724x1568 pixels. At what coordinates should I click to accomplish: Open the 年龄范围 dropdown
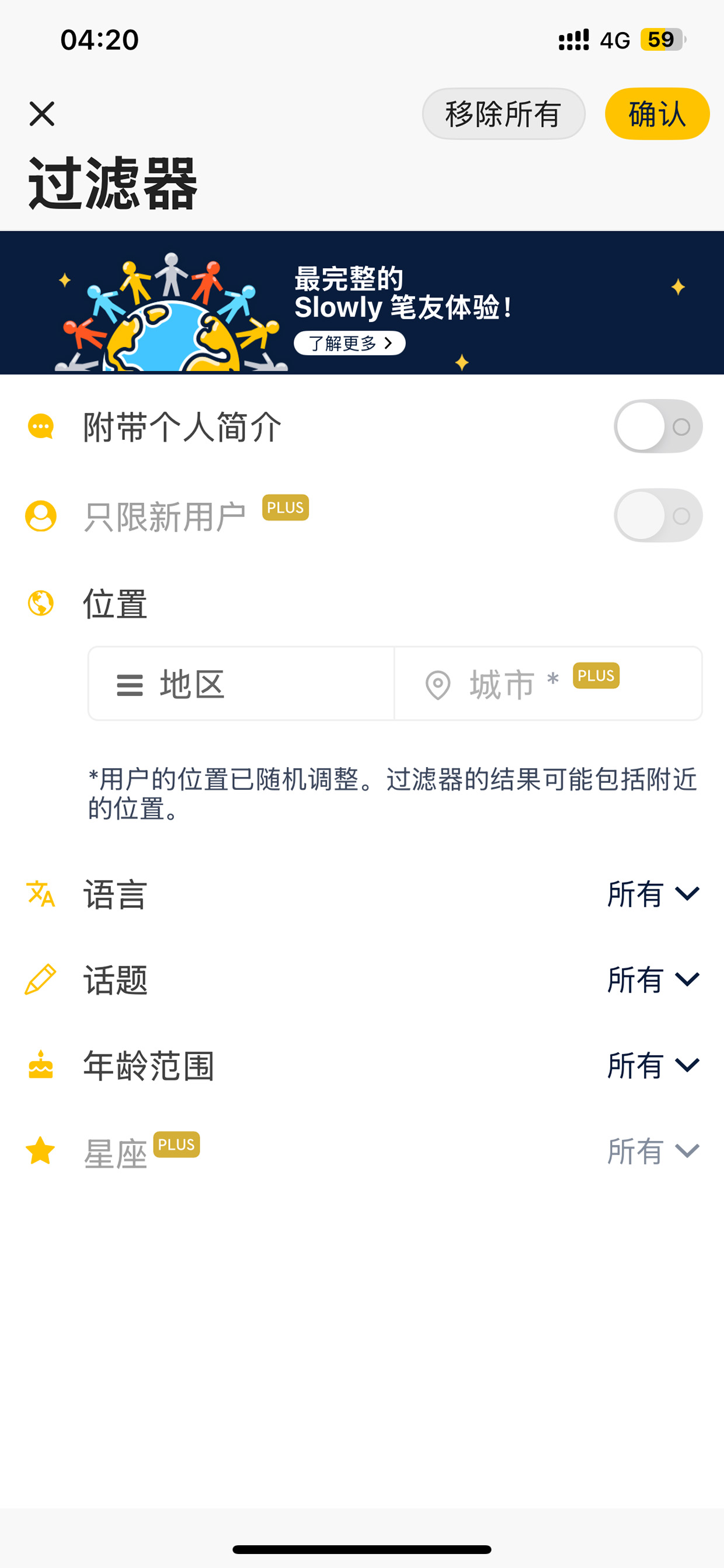(653, 1065)
